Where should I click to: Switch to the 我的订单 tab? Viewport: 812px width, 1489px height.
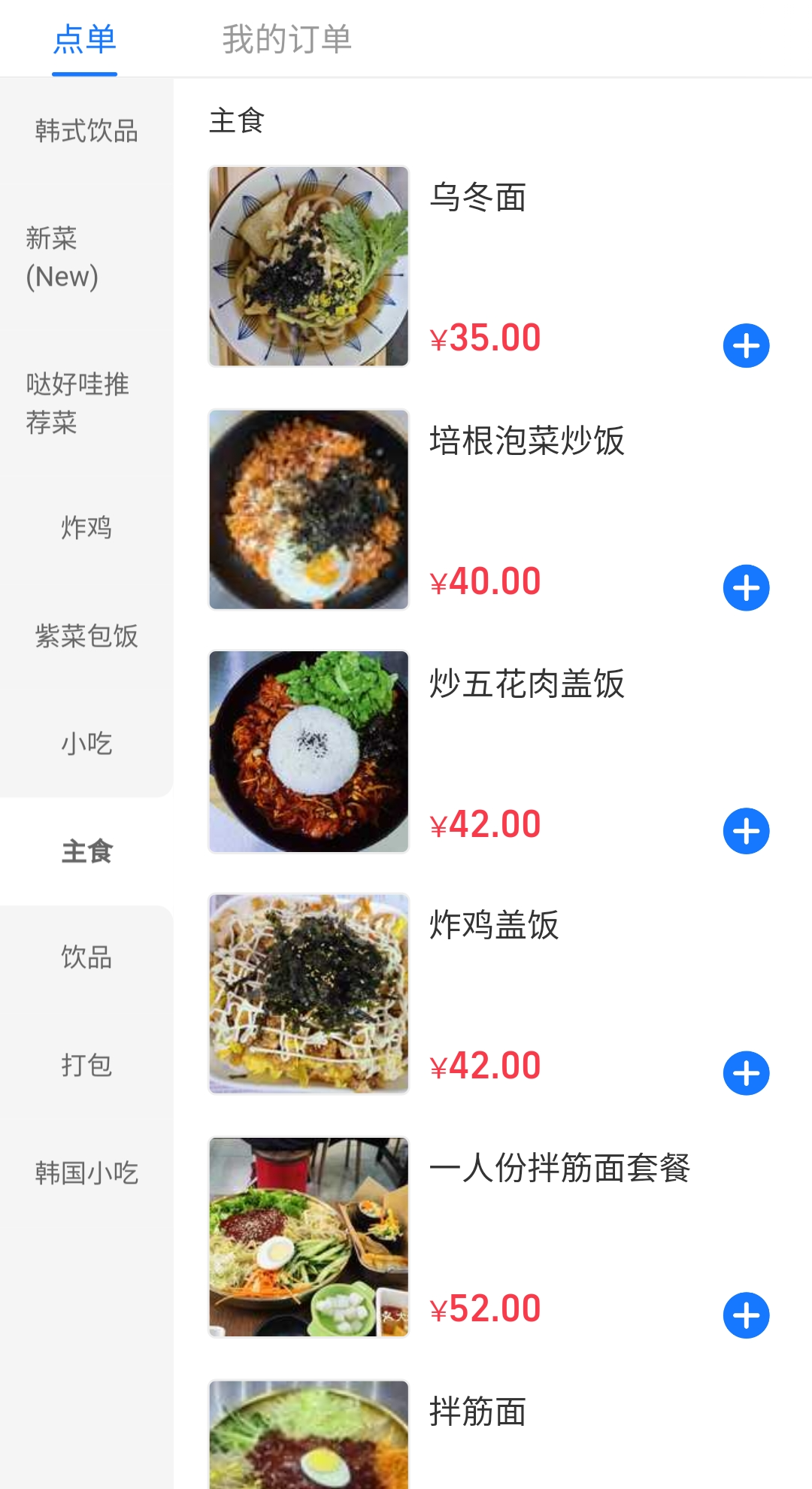click(286, 39)
